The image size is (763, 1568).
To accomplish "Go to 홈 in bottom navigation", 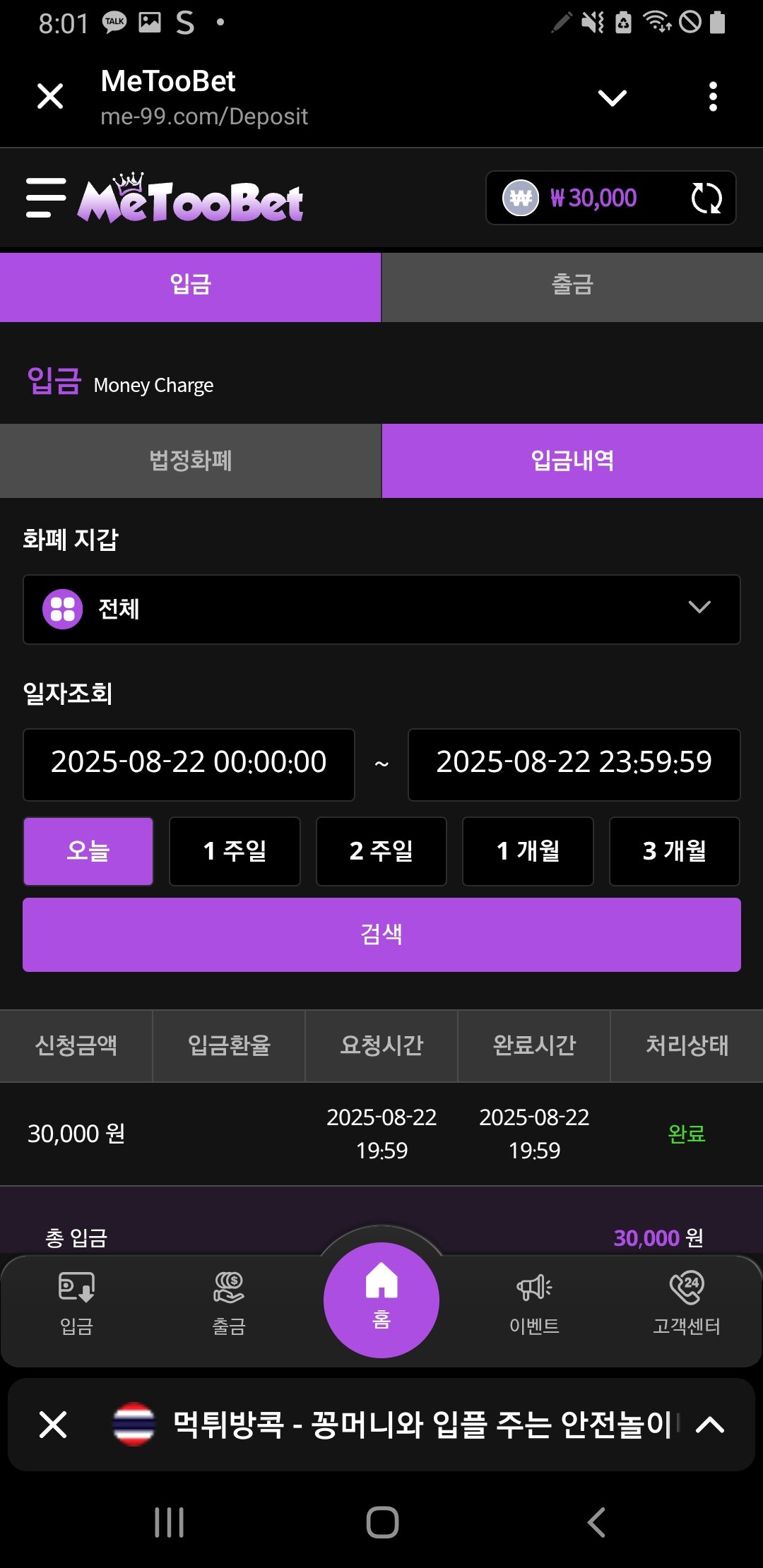I will click(381, 1300).
